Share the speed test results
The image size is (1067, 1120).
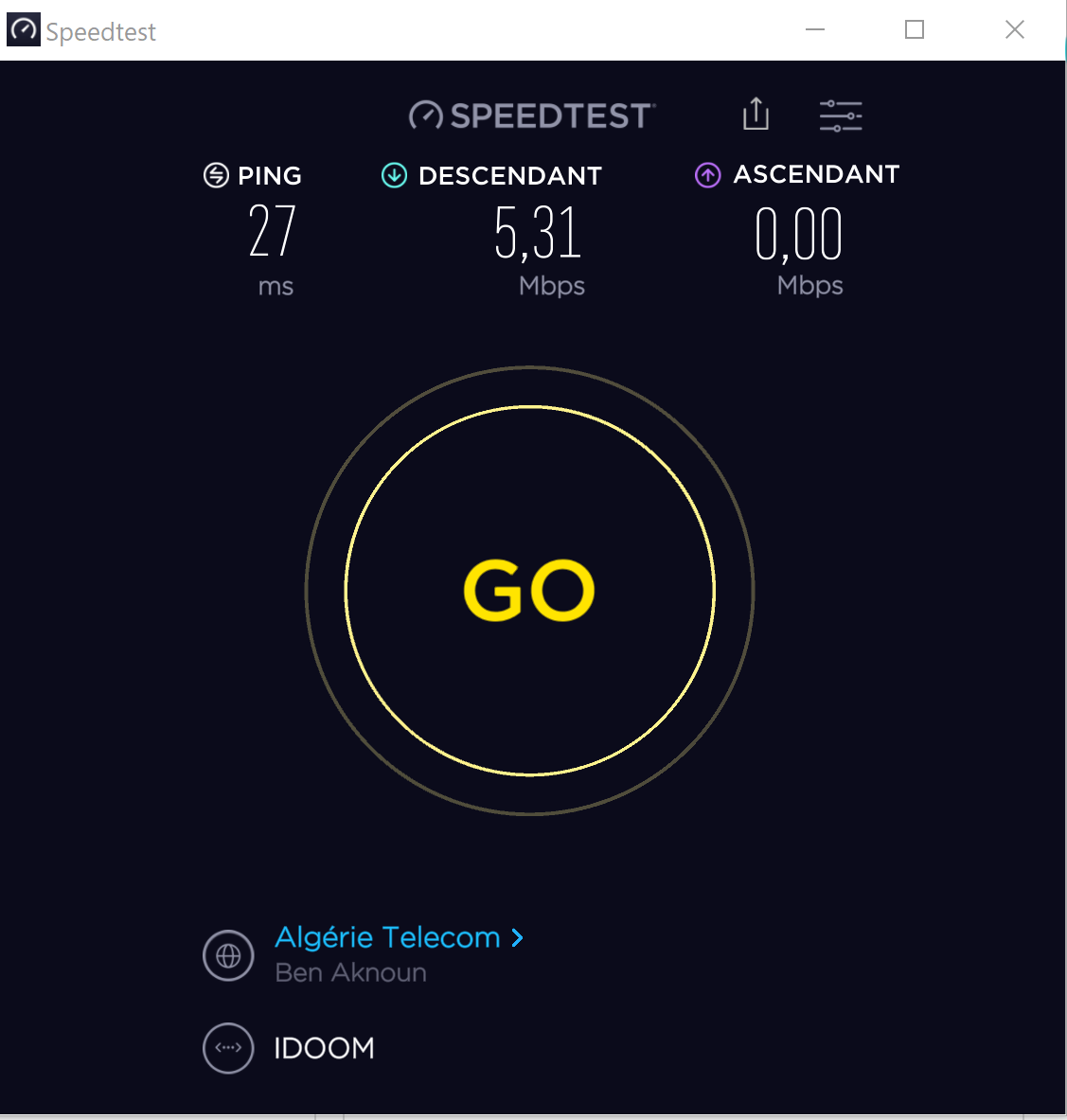click(756, 115)
